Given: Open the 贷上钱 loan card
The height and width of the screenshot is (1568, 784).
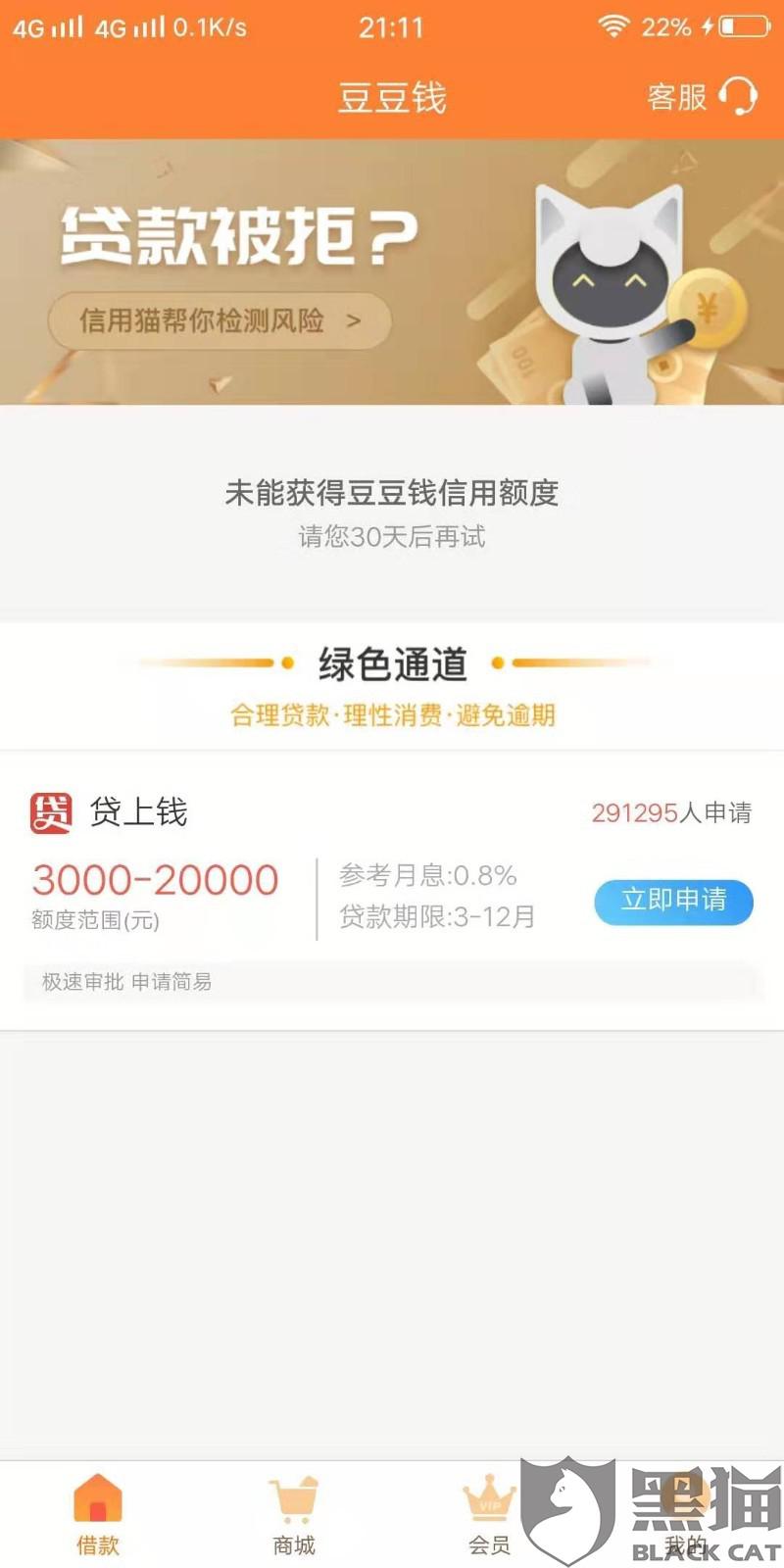Looking at the screenshot, I should (392, 891).
